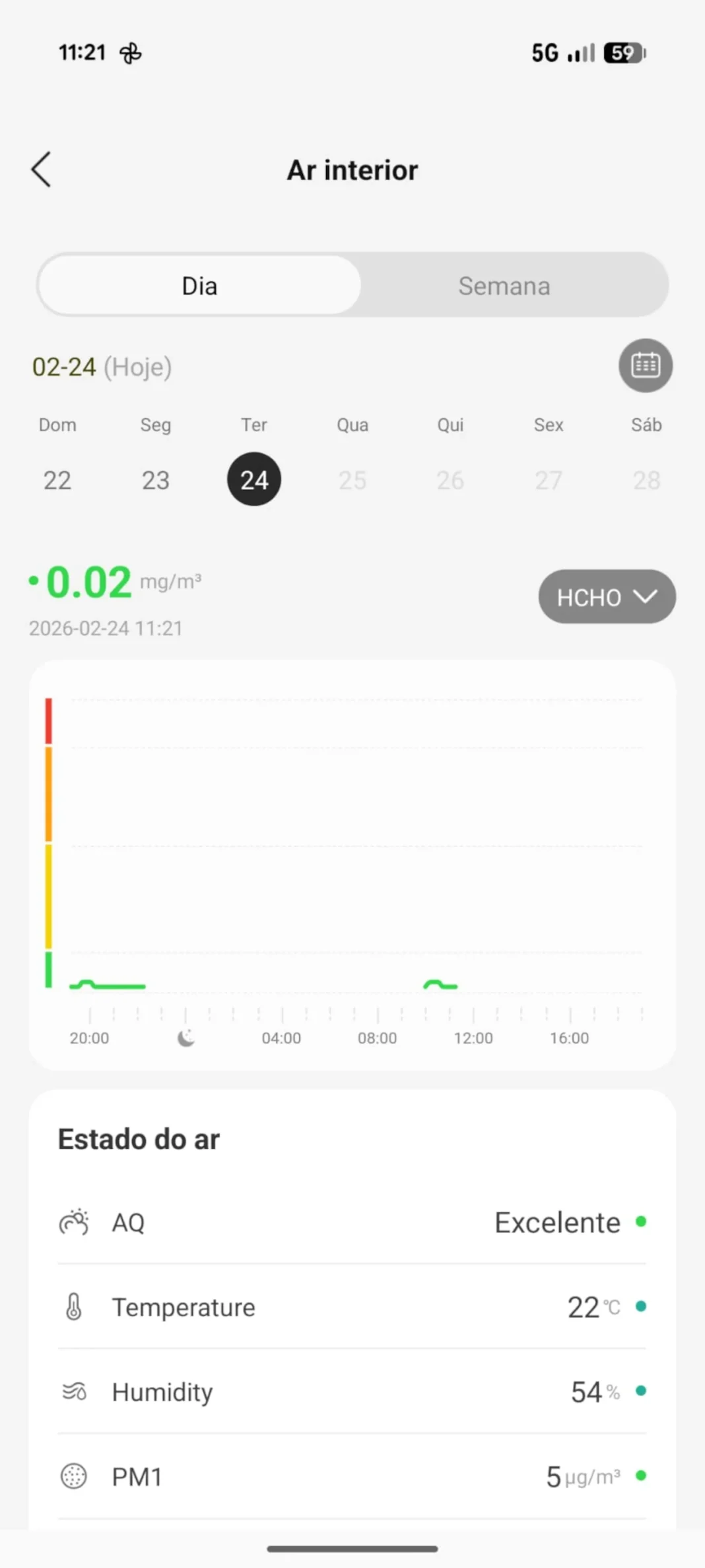Image resolution: width=705 pixels, height=1568 pixels.
Task: Tap the Humidity waves icon
Action: coord(74,1392)
